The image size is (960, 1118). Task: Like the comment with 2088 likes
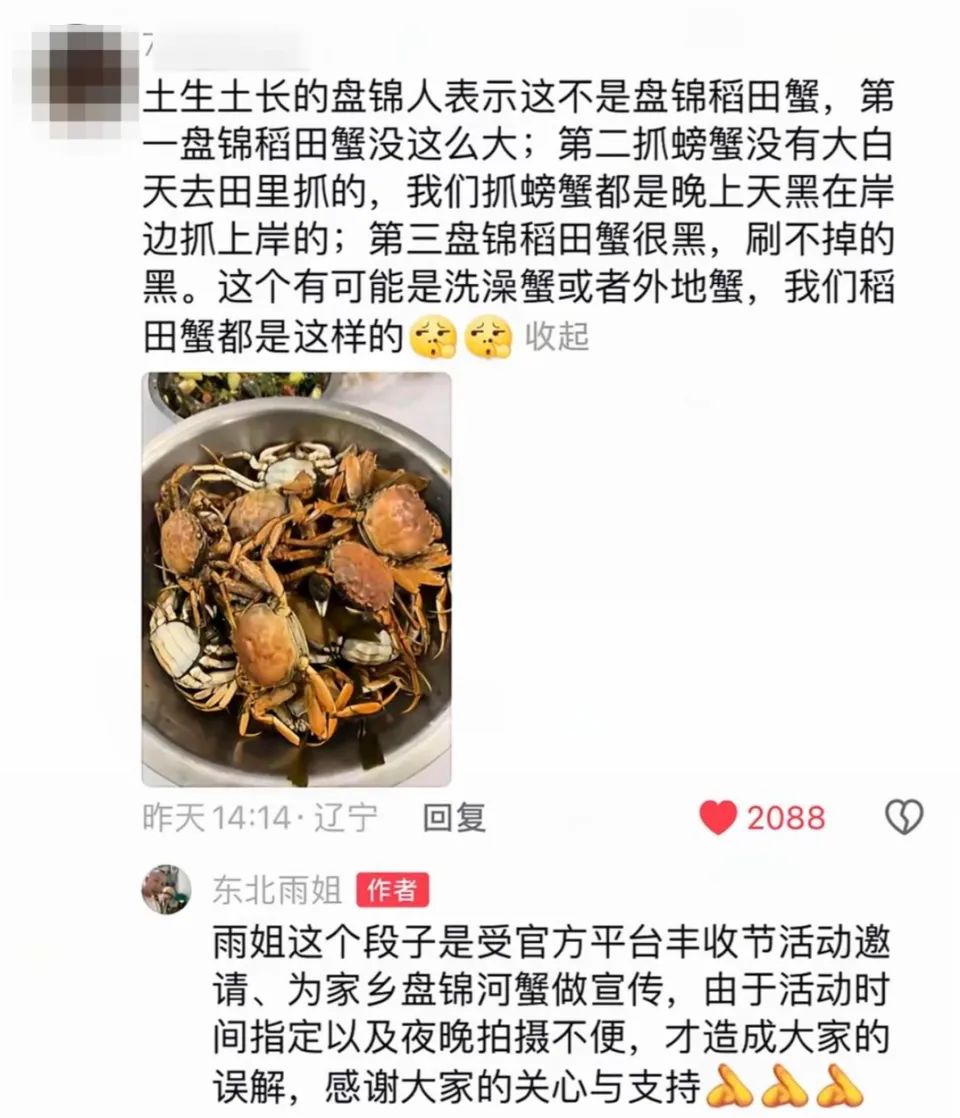point(718,818)
